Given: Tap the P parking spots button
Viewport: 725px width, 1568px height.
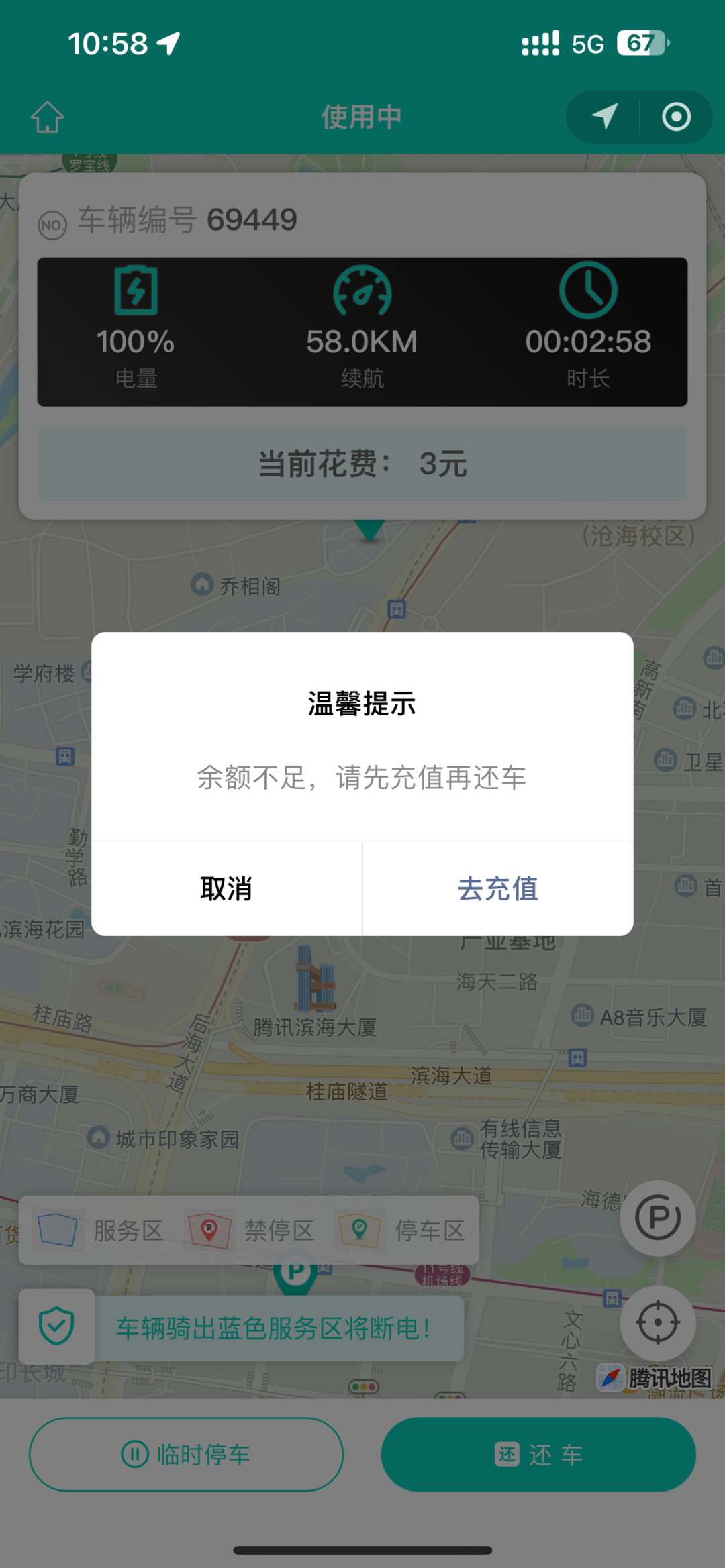Looking at the screenshot, I should tap(658, 1218).
